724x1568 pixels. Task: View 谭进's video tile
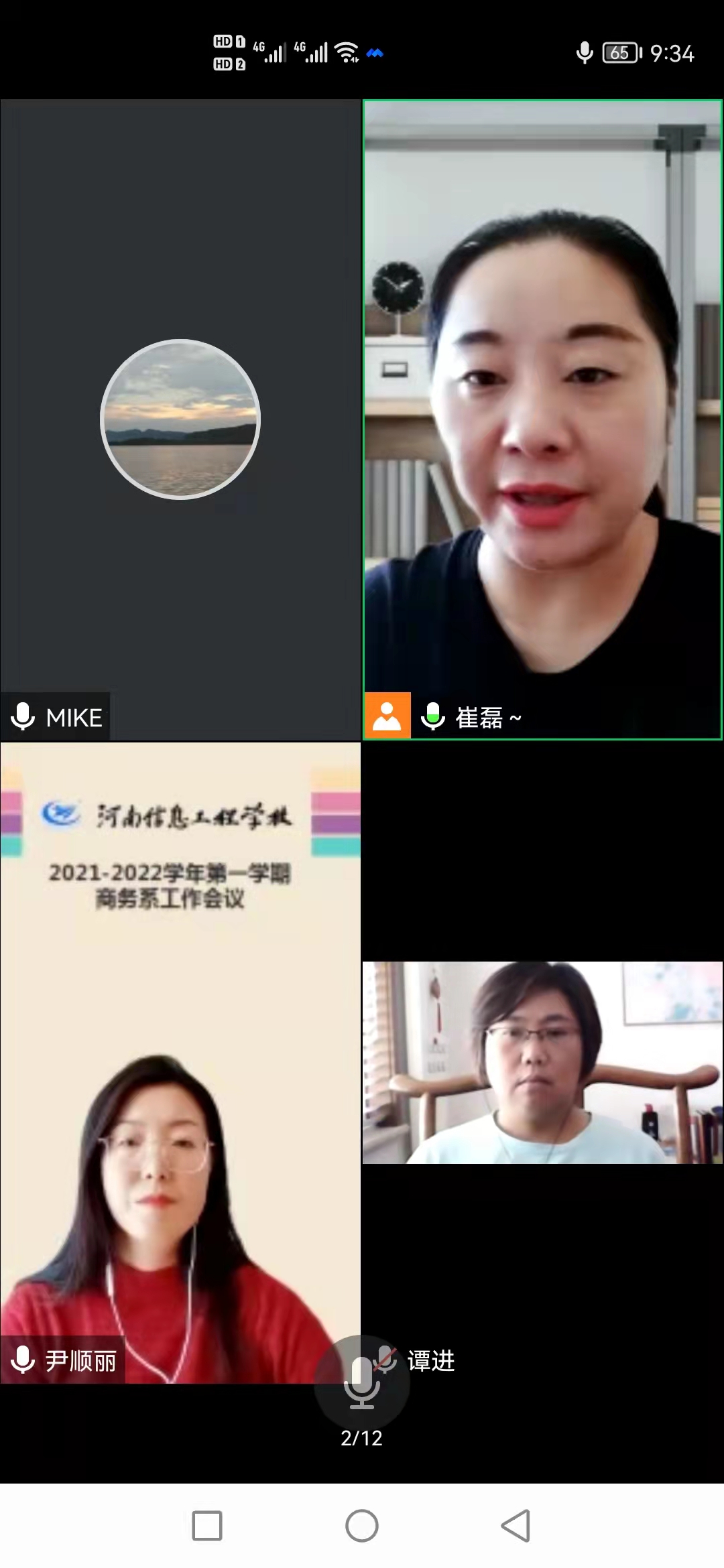pos(542,1062)
